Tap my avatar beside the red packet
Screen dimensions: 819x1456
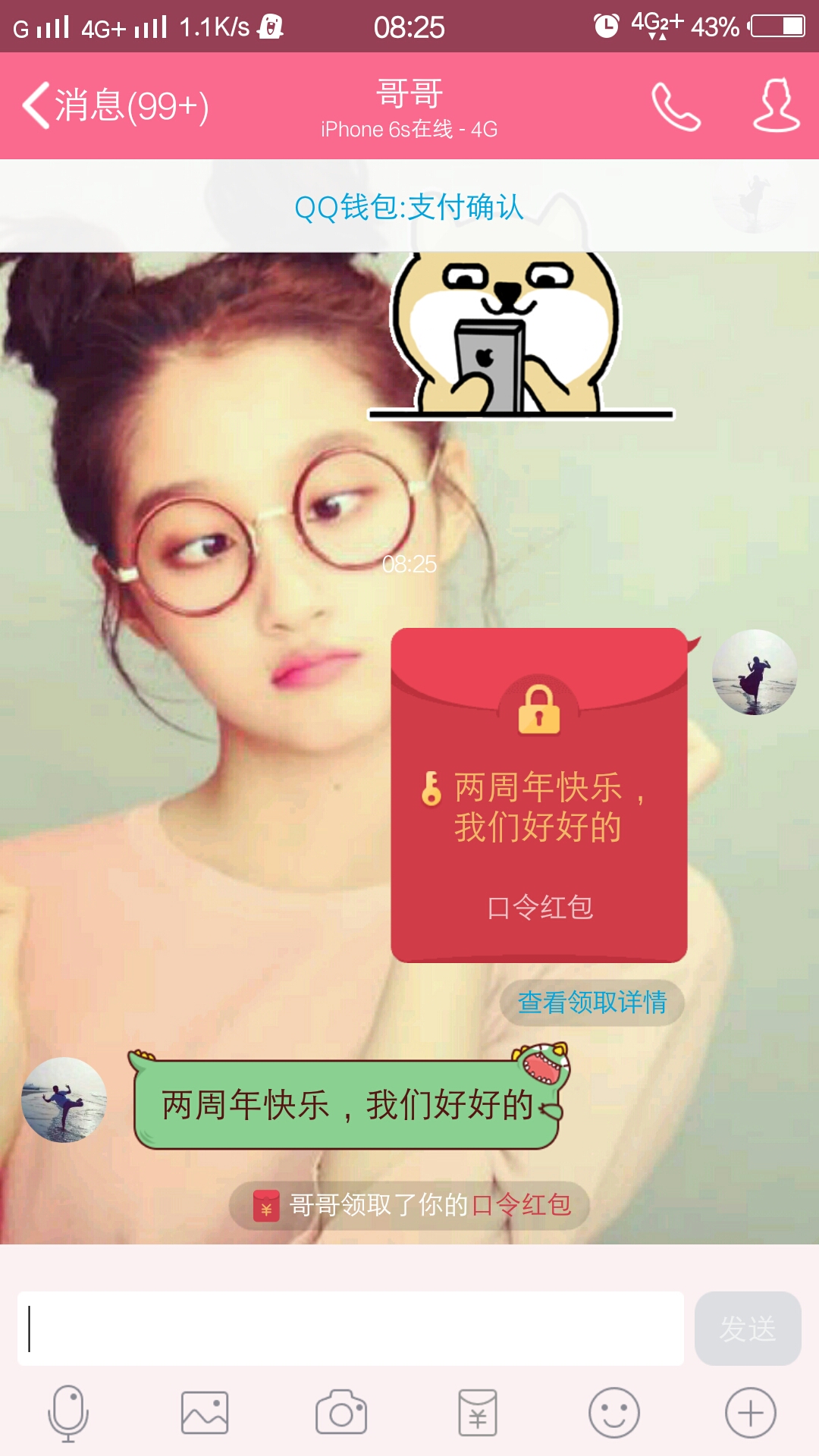click(x=755, y=672)
